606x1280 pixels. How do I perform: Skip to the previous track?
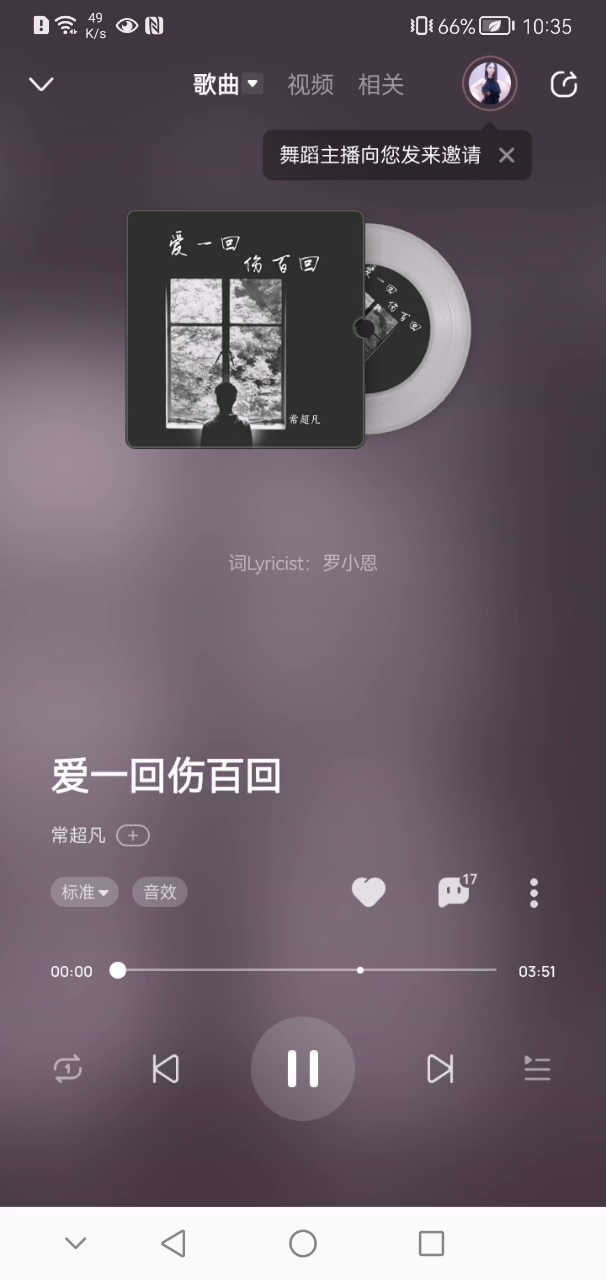tap(166, 1069)
